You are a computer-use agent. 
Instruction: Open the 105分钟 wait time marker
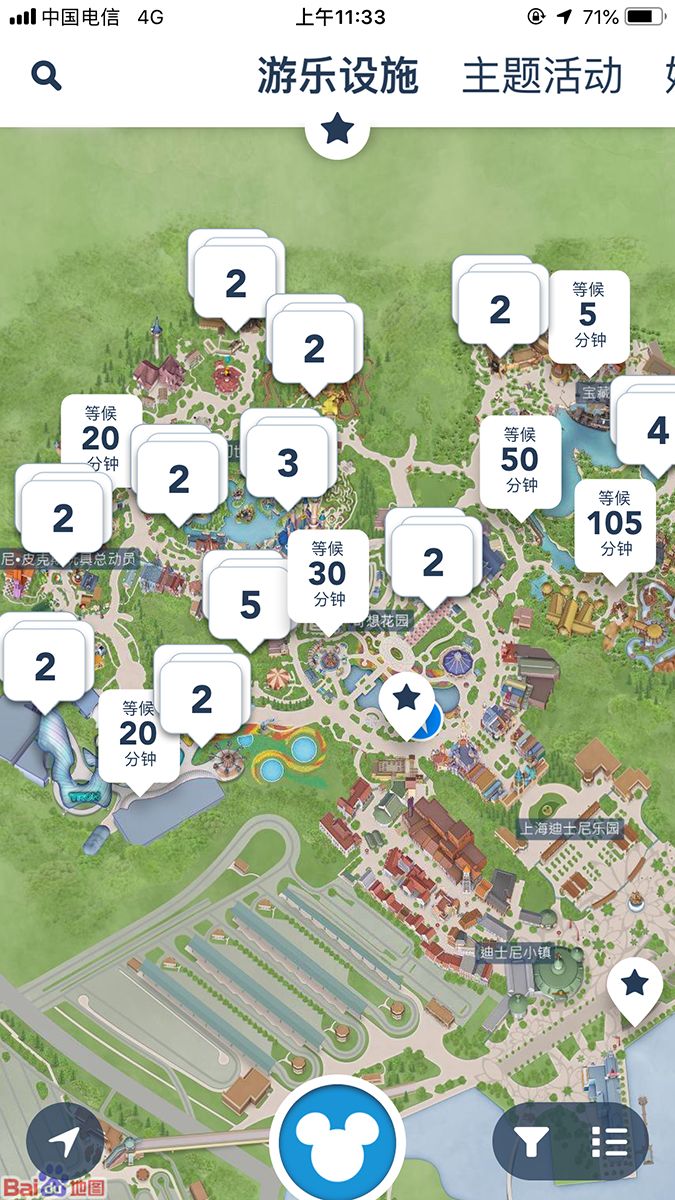[615, 523]
